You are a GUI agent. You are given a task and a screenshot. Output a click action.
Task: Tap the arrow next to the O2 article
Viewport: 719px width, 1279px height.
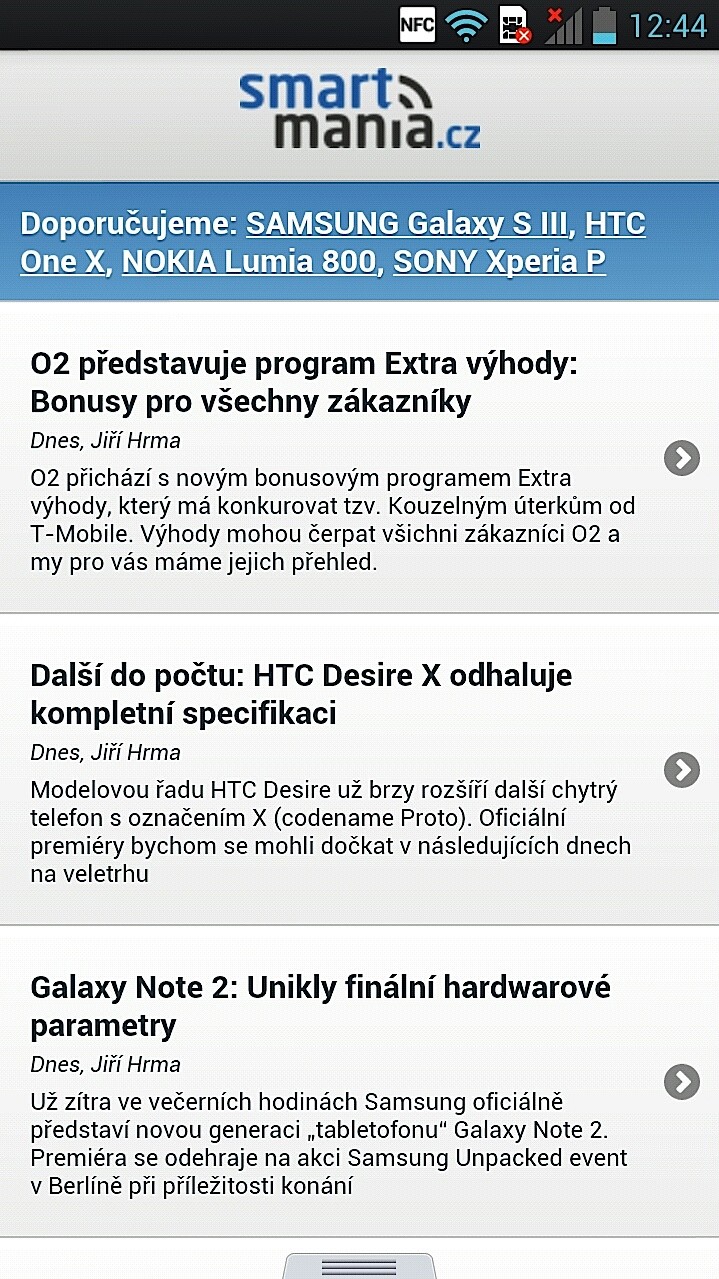(x=682, y=458)
